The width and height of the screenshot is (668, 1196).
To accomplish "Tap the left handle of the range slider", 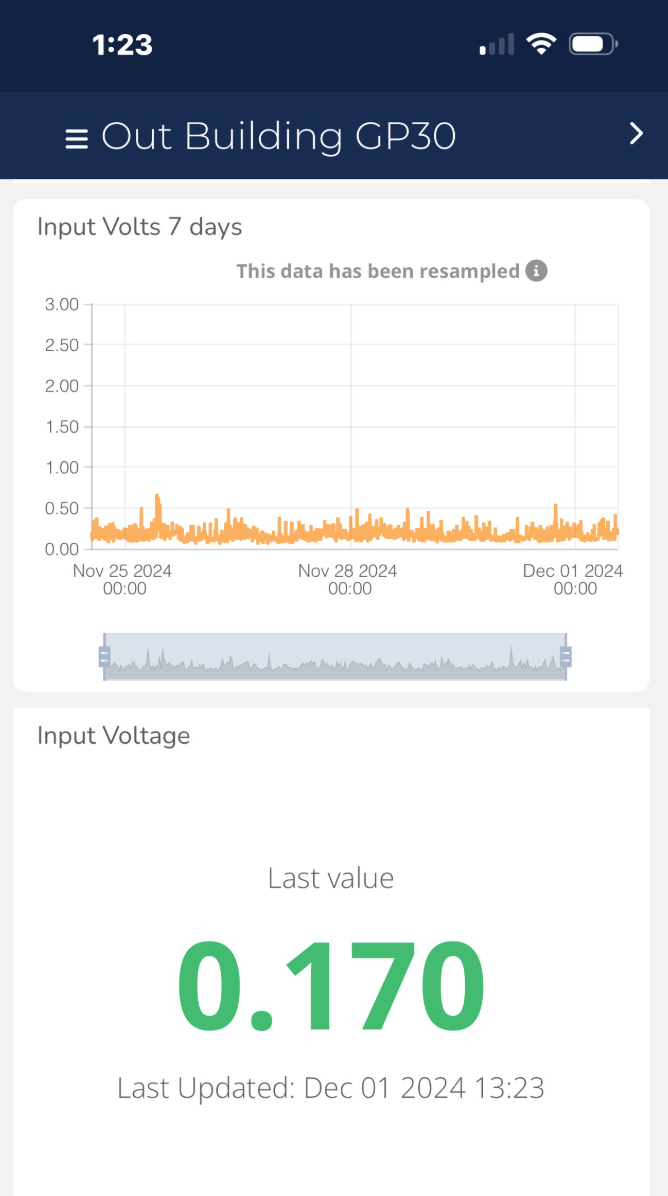I will point(104,657).
